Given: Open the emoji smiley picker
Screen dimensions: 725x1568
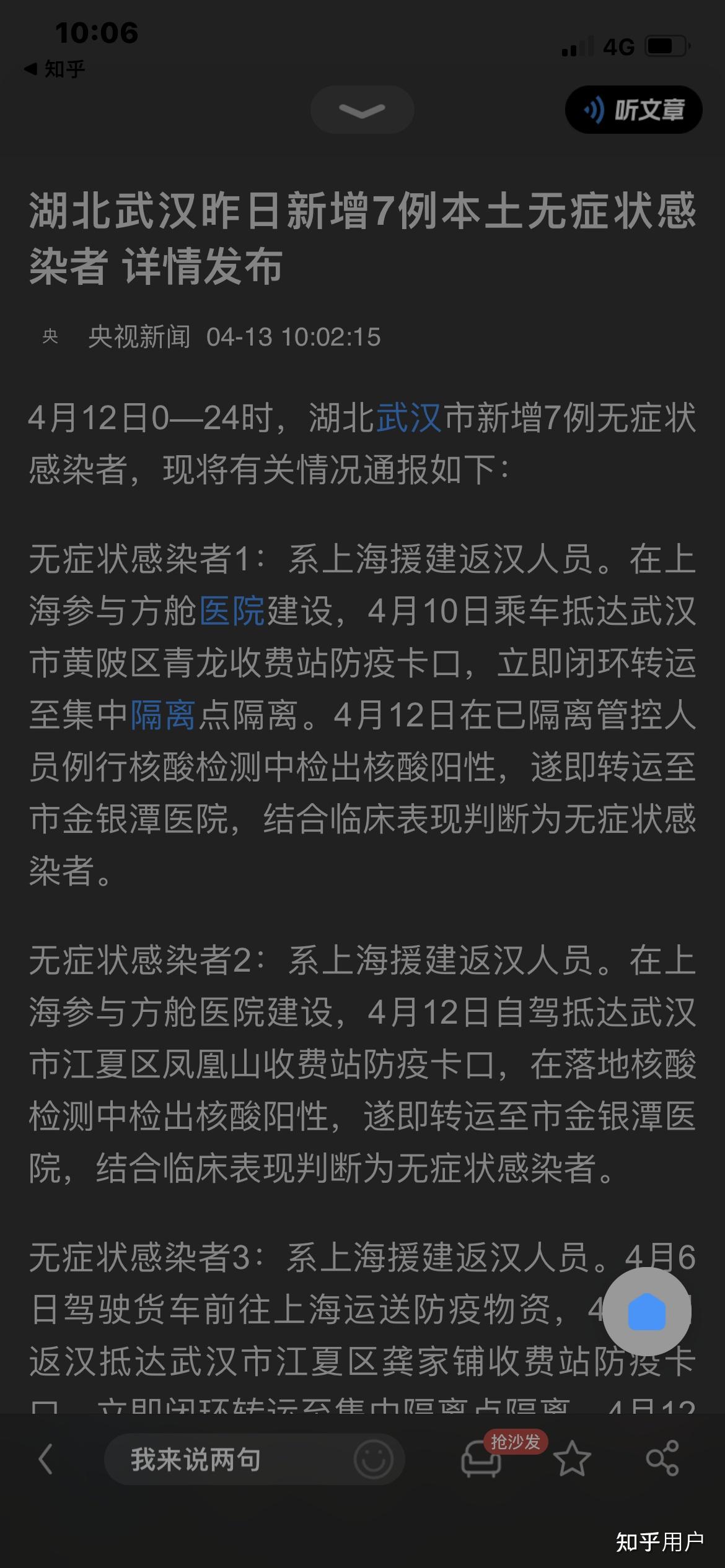Looking at the screenshot, I should coord(373,1460).
